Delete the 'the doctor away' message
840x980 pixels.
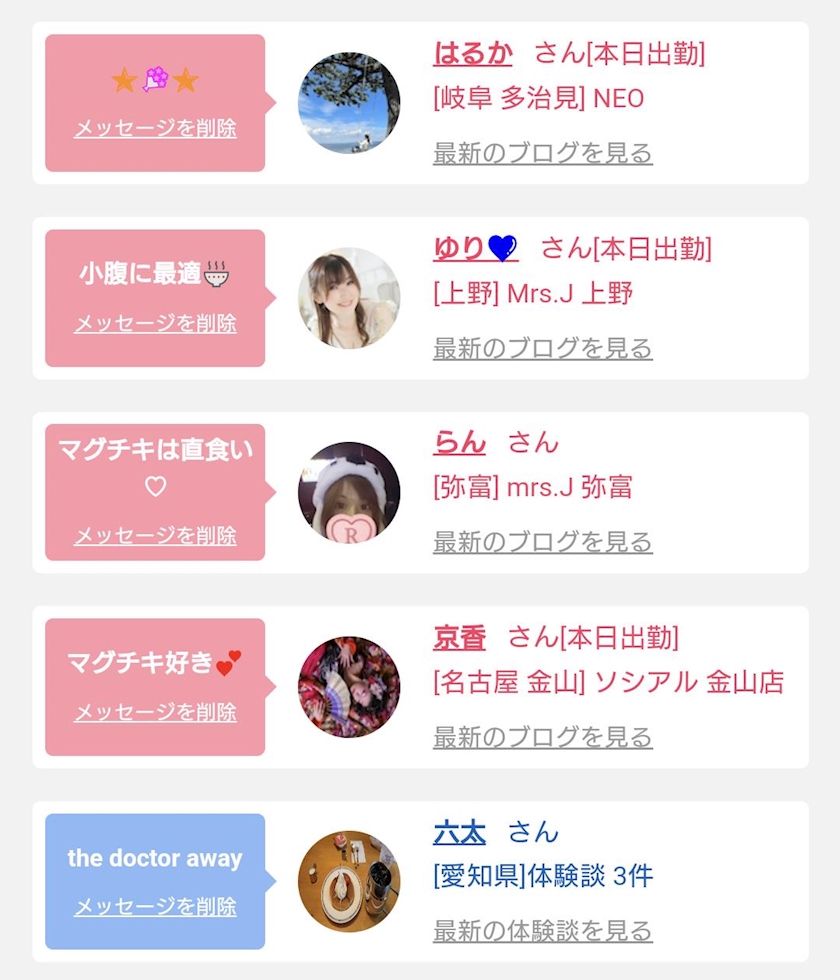pyautogui.click(x=155, y=906)
